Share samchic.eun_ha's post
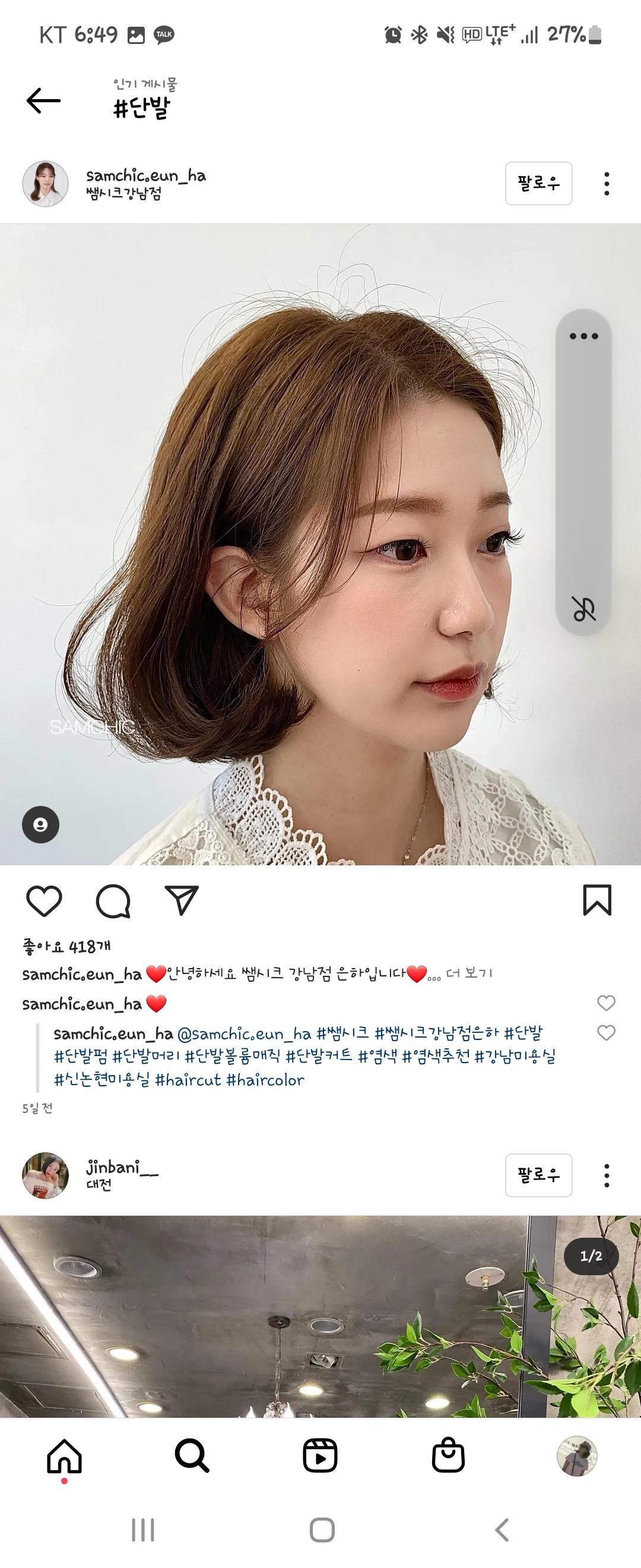The height and width of the screenshot is (1568, 641). point(182,900)
